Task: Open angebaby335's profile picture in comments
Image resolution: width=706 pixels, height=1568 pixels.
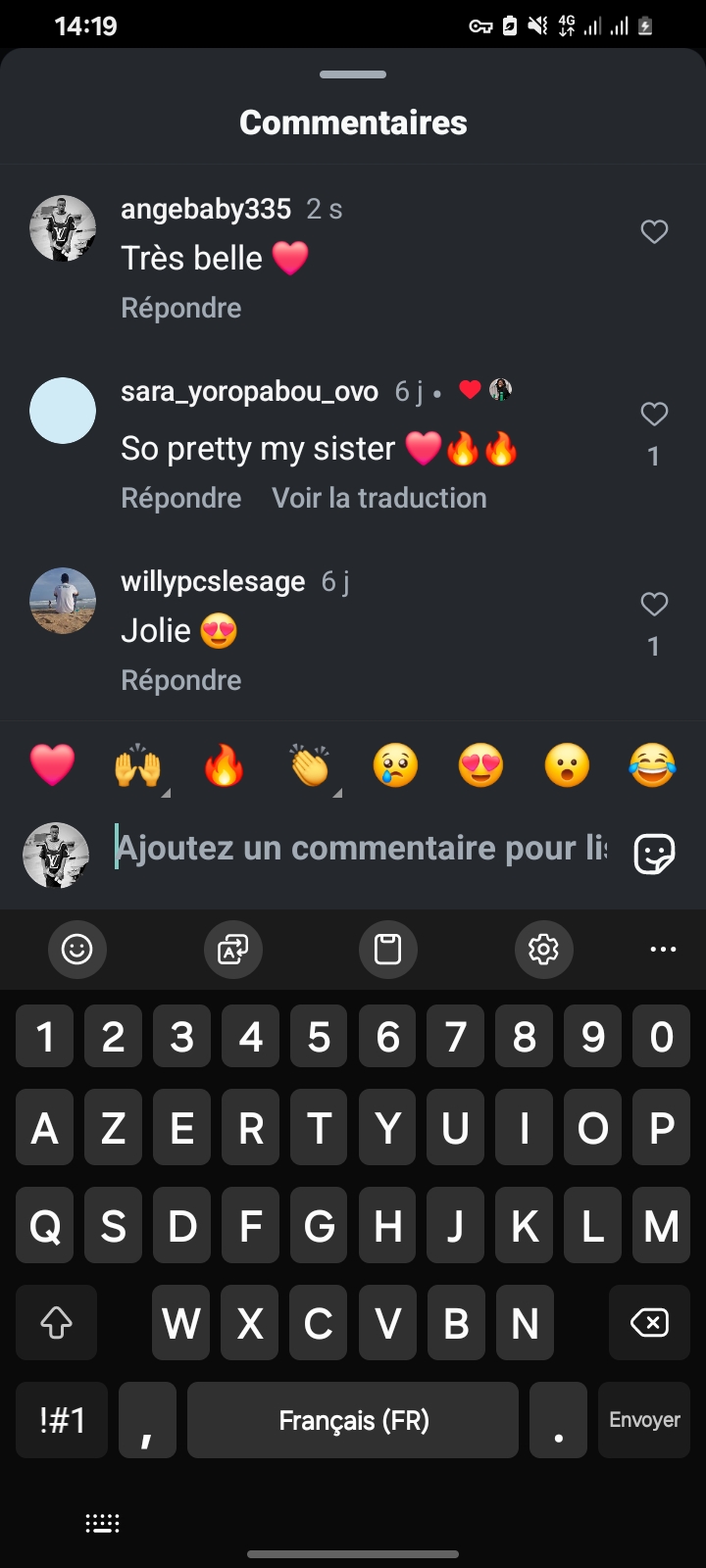Action: click(63, 228)
